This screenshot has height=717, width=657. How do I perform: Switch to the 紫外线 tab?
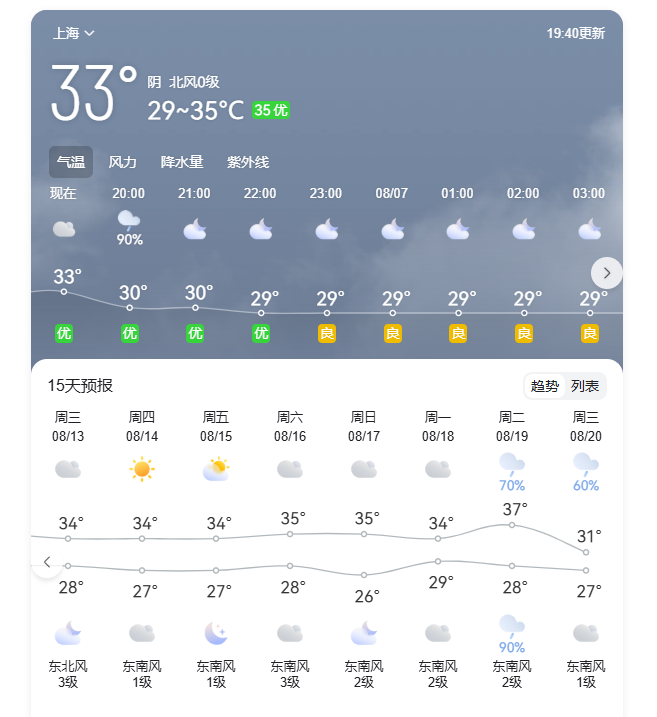point(248,162)
